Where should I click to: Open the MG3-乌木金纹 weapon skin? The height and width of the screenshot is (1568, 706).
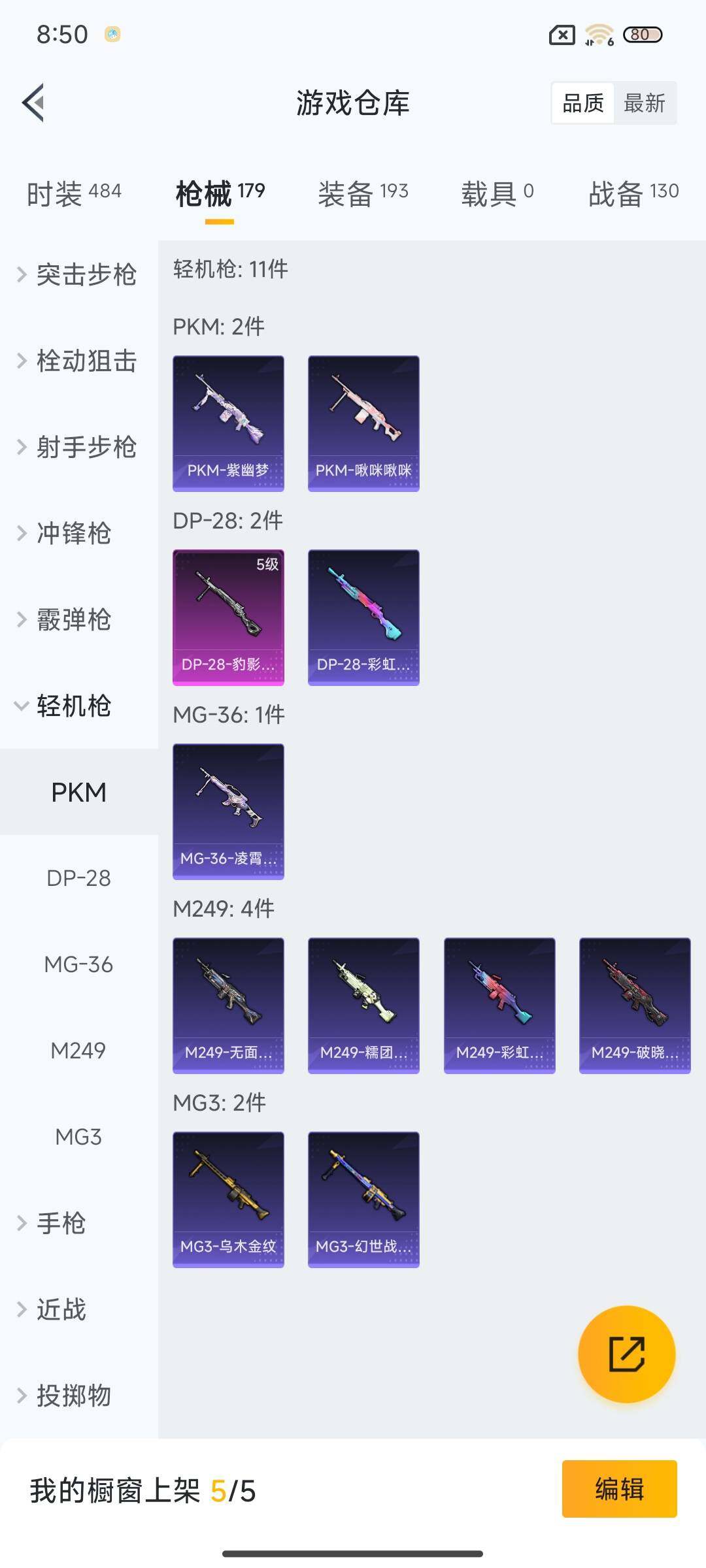tap(227, 1201)
